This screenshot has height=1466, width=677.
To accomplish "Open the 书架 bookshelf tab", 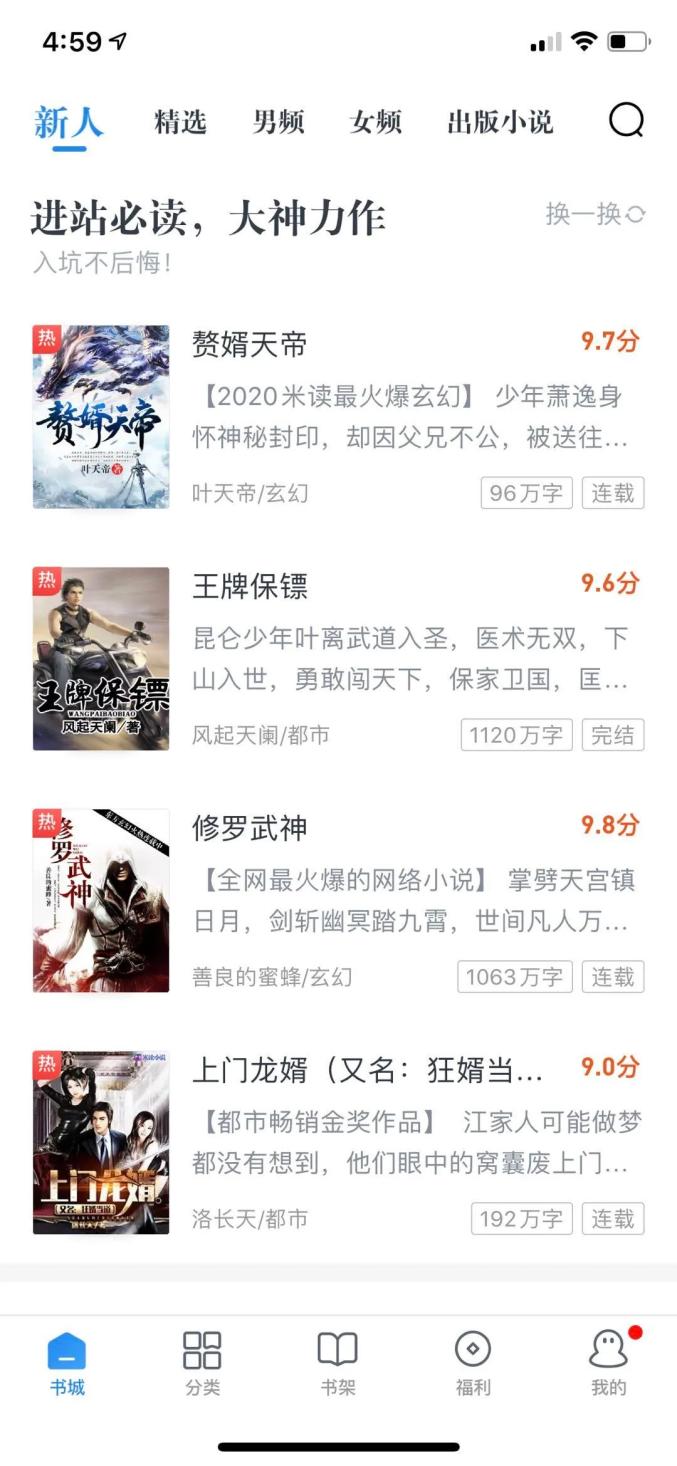I will pyautogui.click(x=337, y=1362).
